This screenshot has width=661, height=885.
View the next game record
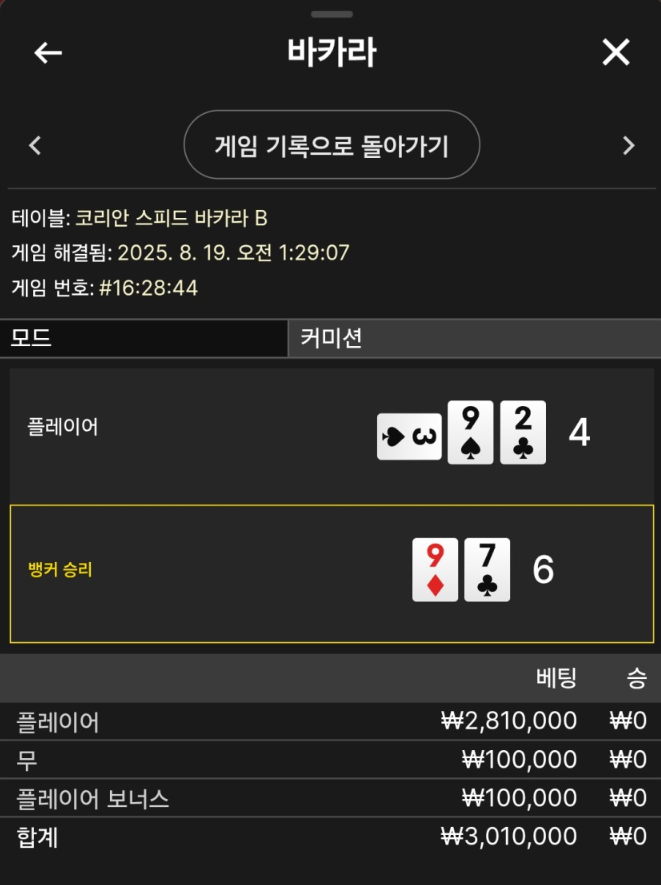coord(628,146)
